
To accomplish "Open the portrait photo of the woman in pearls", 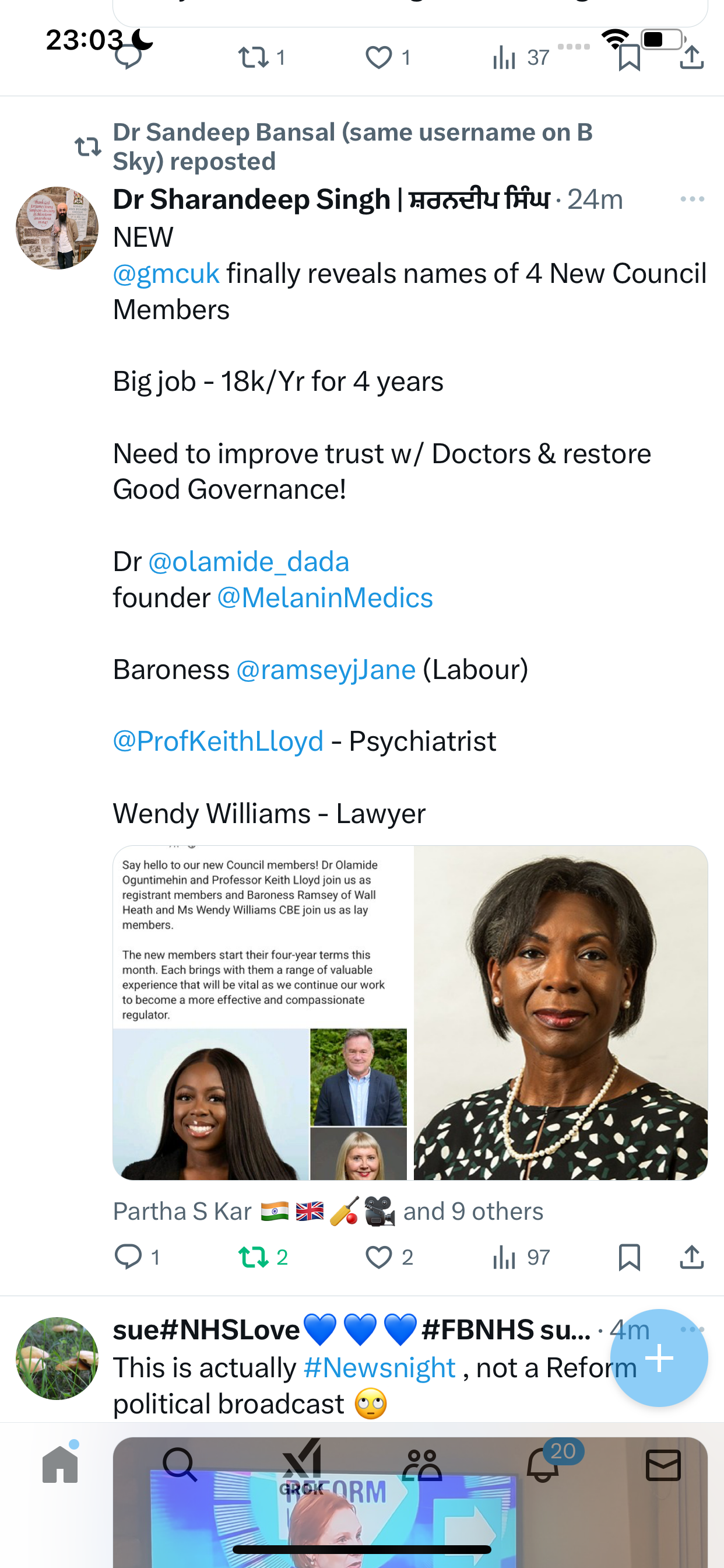I will 560,1013.
